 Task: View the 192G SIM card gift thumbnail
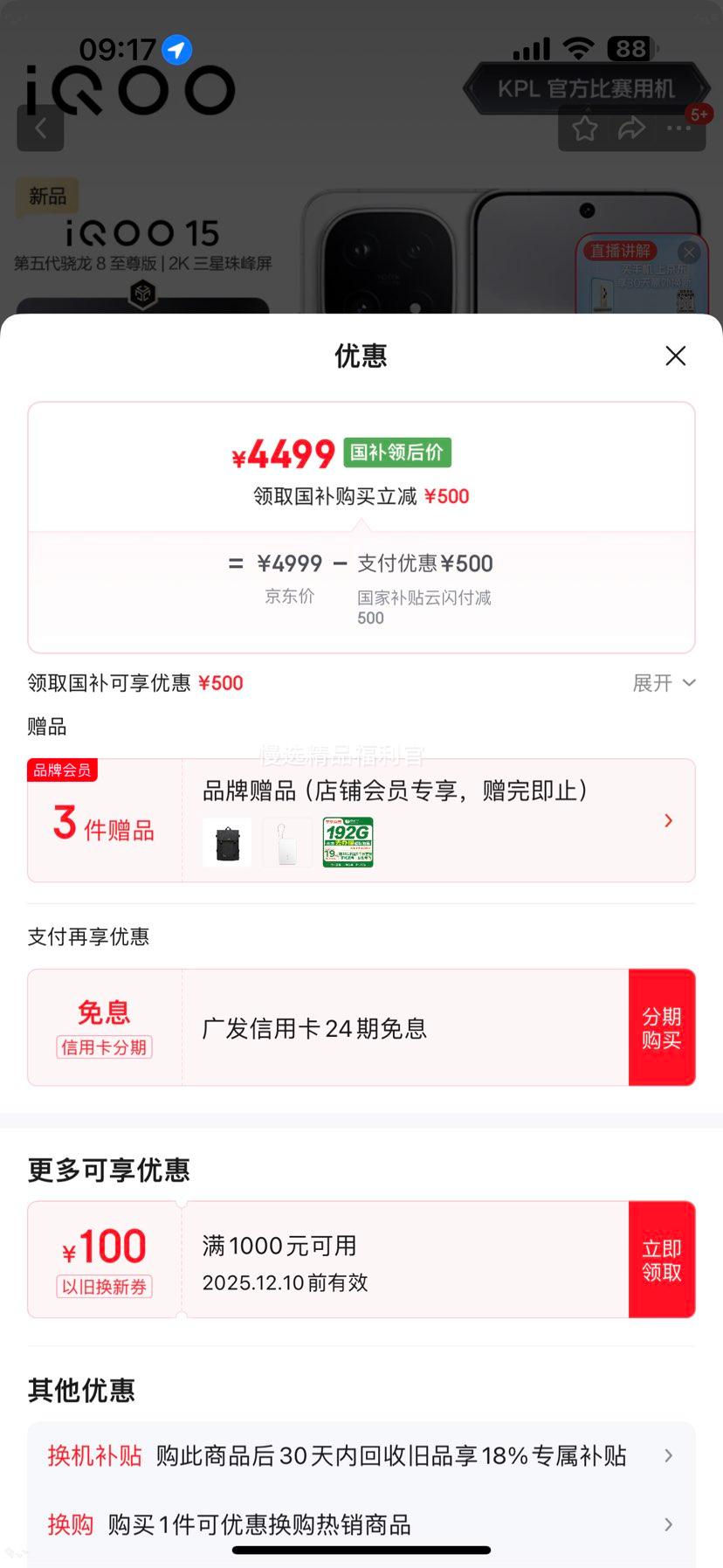[x=347, y=842]
